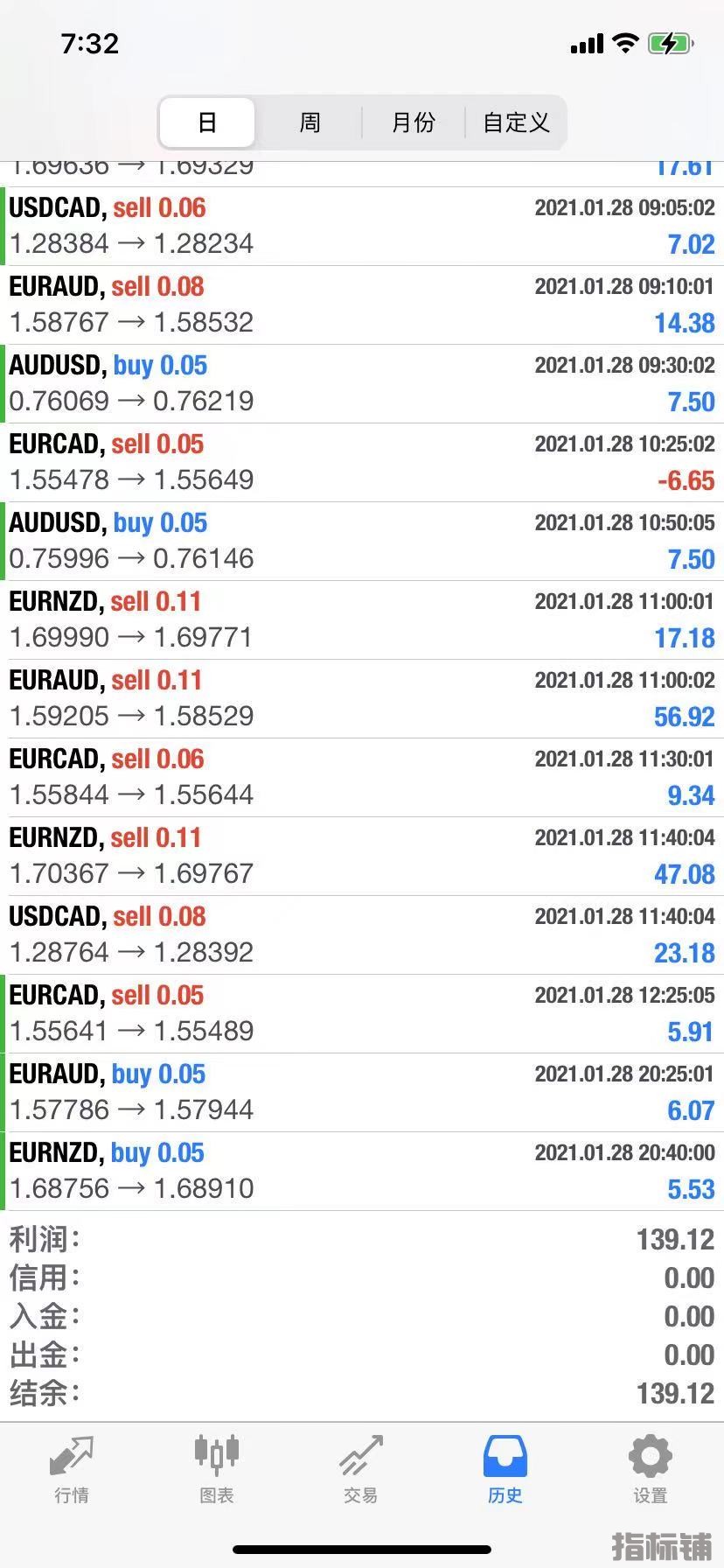Open the 历史 history tab
The height and width of the screenshot is (1568, 724).
pos(505,1469)
